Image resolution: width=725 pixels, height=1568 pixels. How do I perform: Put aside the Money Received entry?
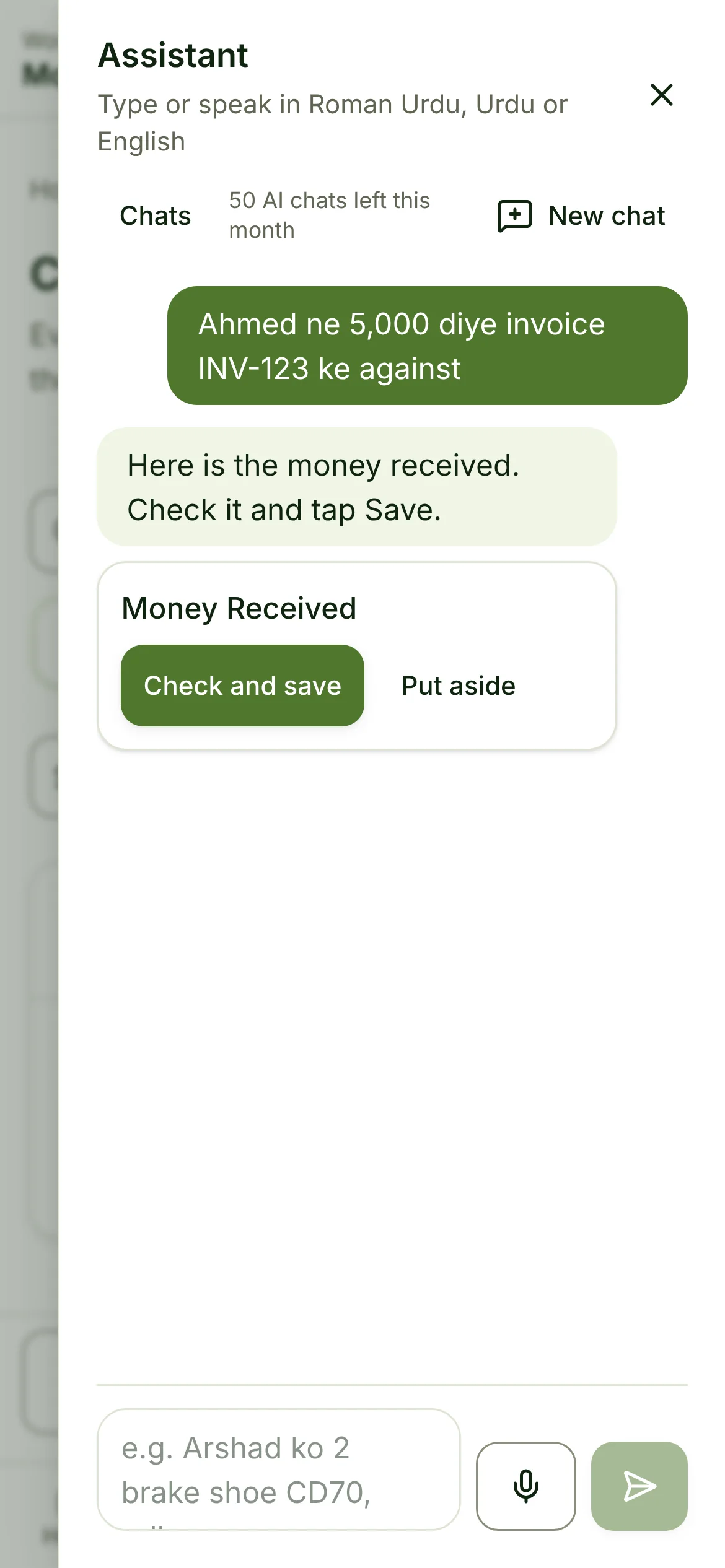coord(459,685)
